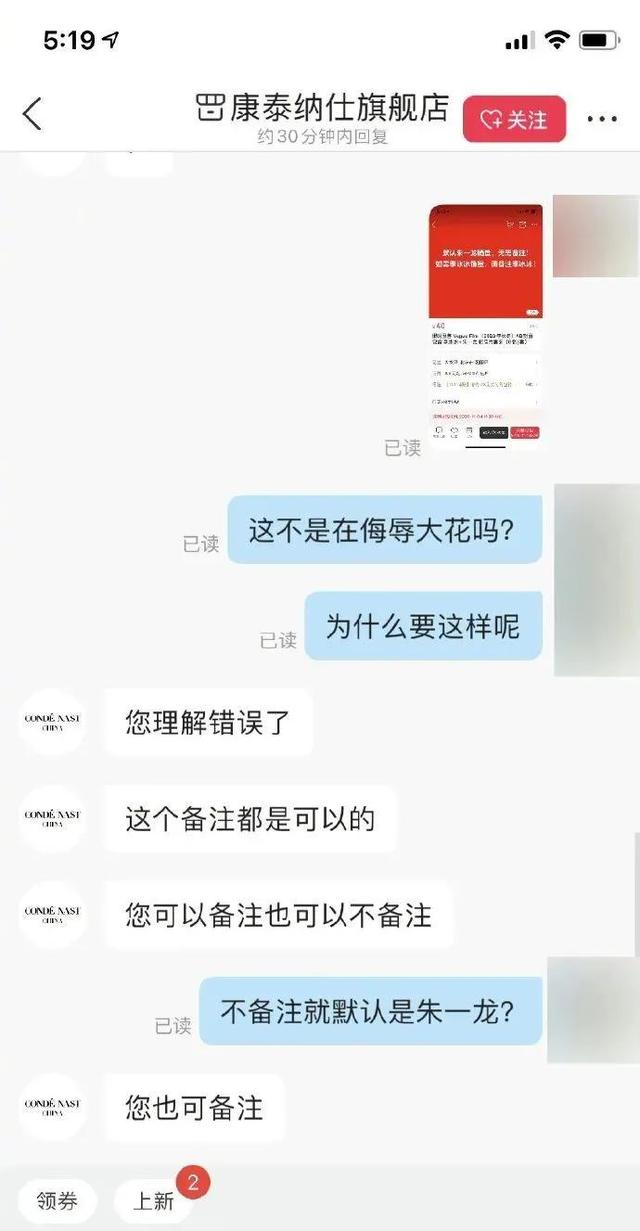Image resolution: width=640 pixels, height=1231 pixels.
Task: Tap the Condé Nast avatar beside 您理解错误了
Action: pos(52,722)
